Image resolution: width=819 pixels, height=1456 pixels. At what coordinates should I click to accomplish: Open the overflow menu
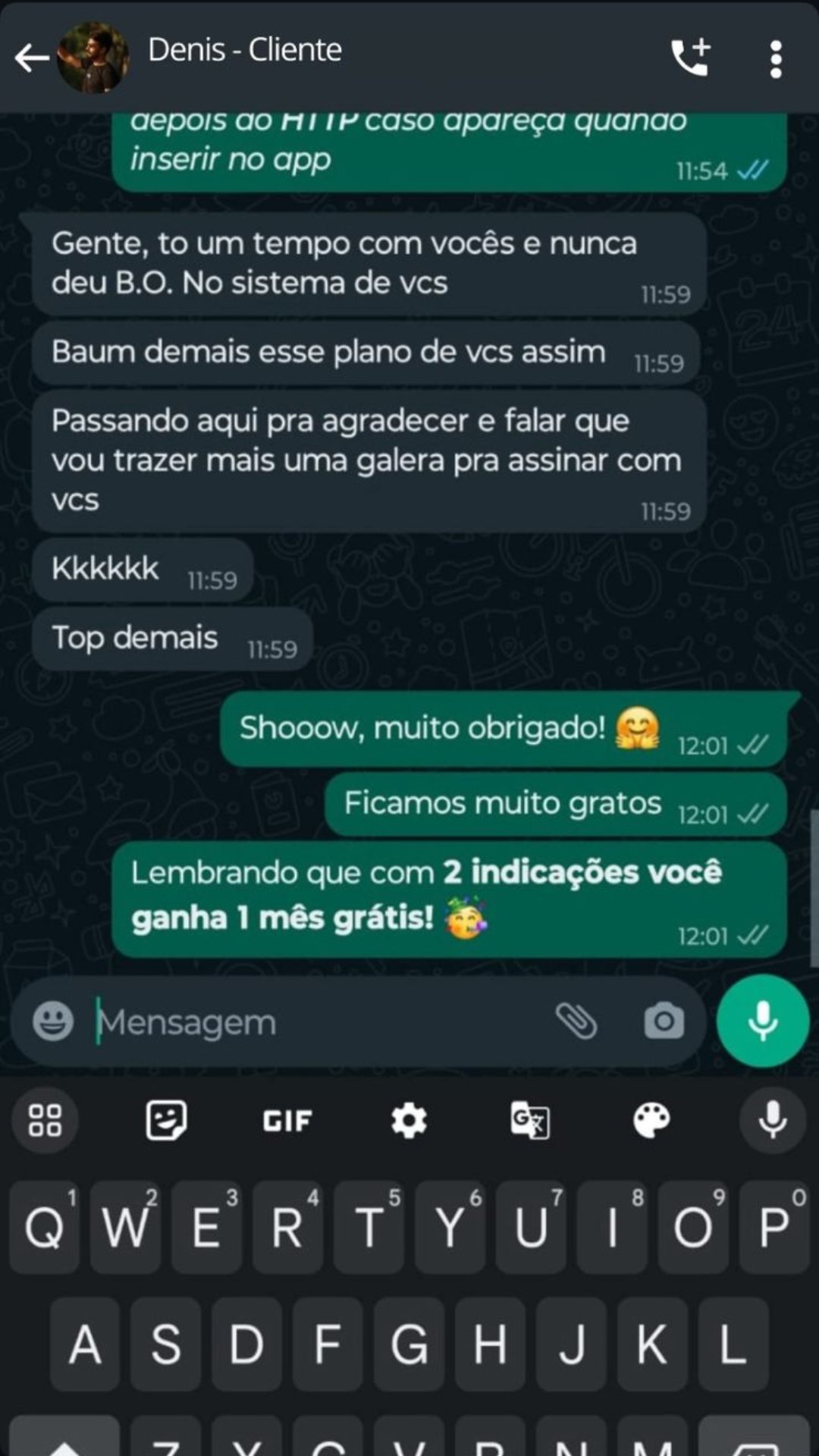click(x=775, y=59)
